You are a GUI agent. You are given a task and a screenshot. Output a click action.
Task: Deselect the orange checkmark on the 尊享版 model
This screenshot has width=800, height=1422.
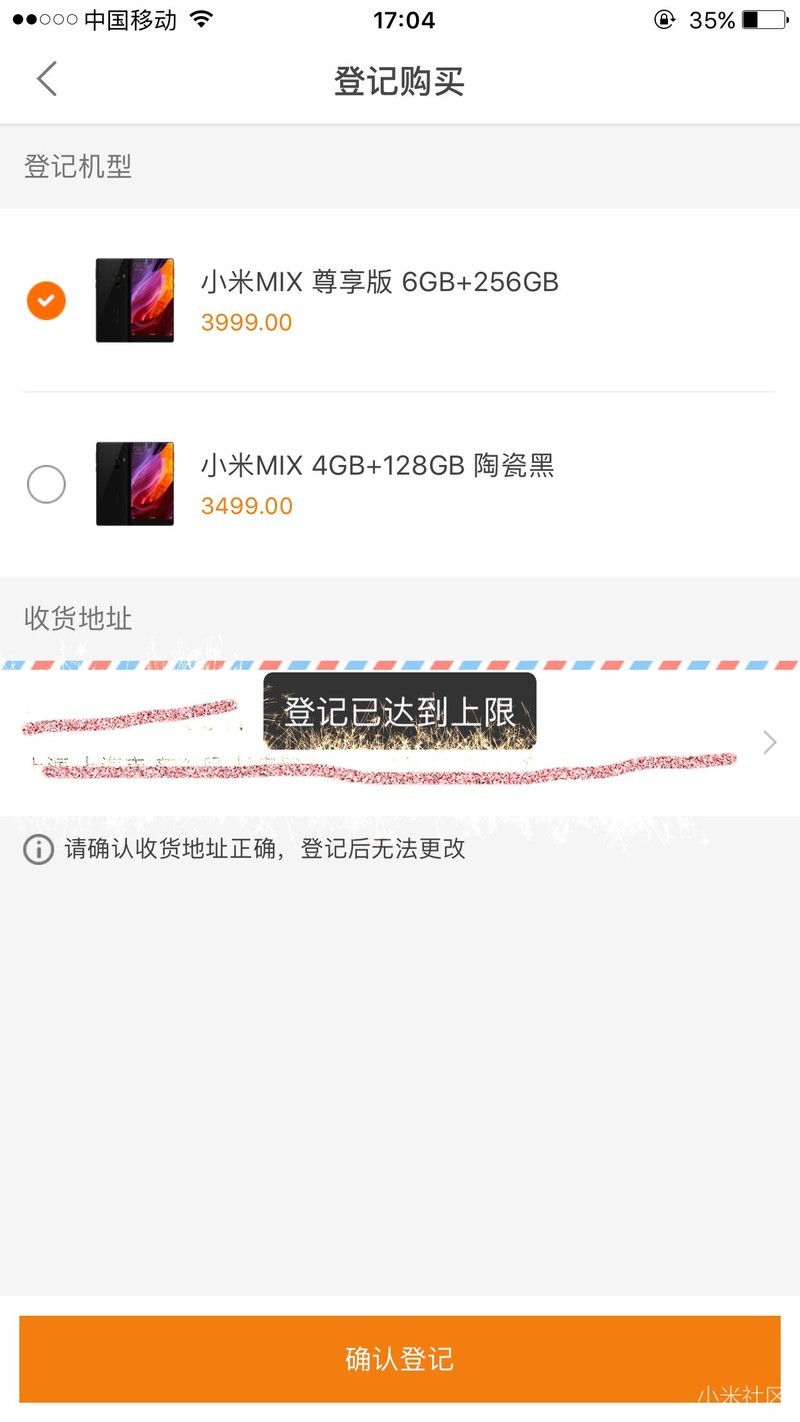[44, 300]
